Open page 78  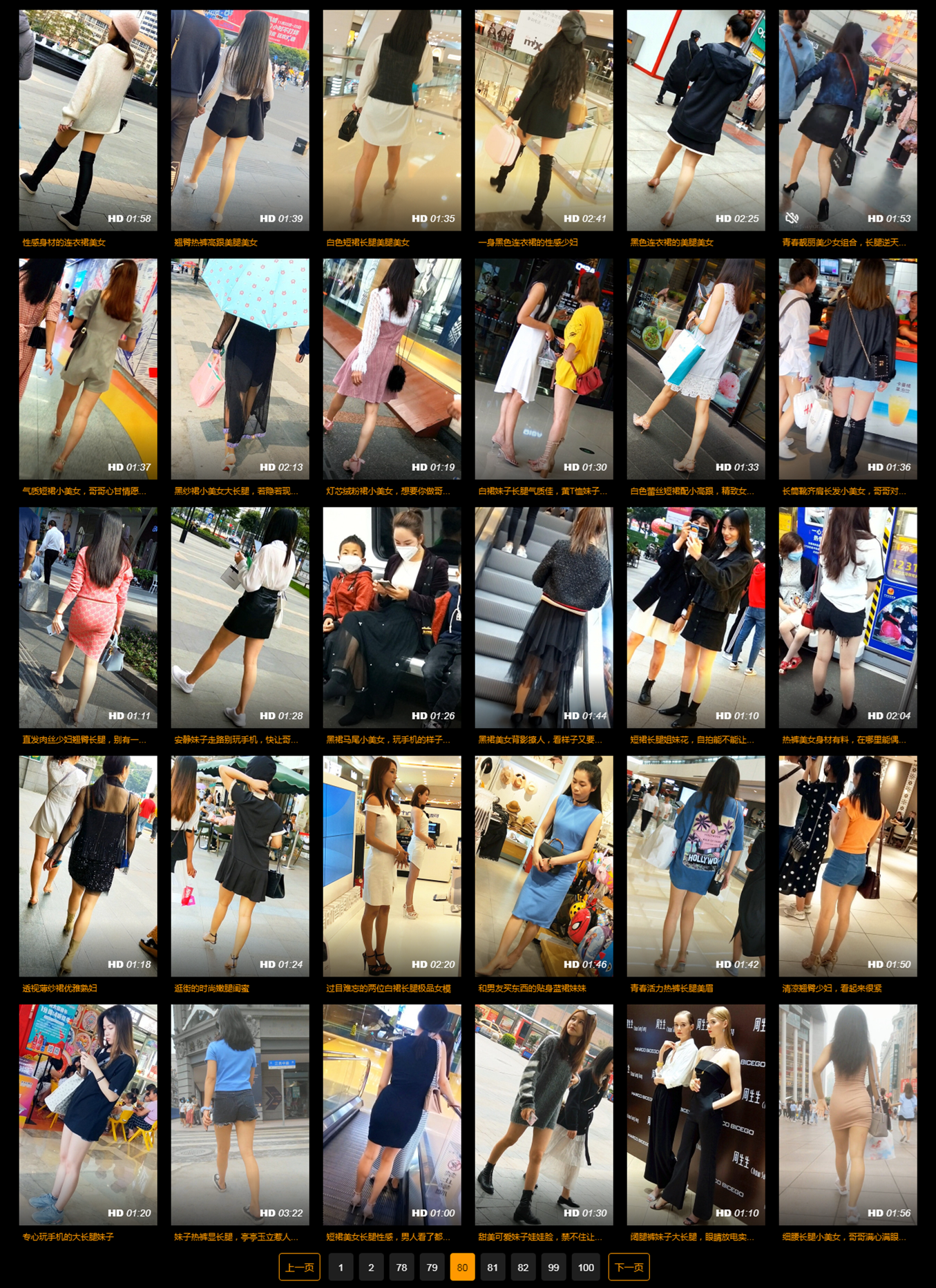pyautogui.click(x=401, y=1267)
